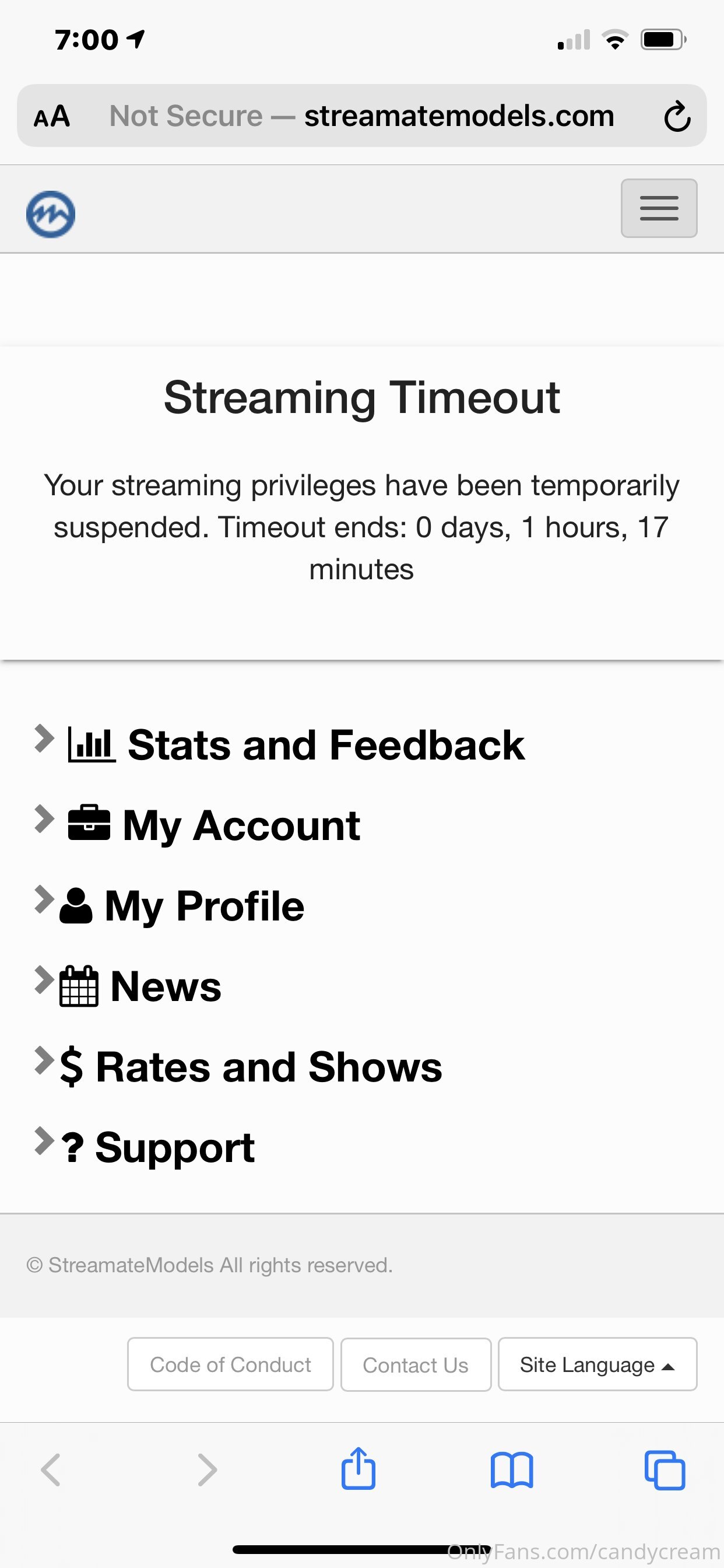Open the hamburger navigation menu
724x1568 pixels.
pyautogui.click(x=658, y=208)
